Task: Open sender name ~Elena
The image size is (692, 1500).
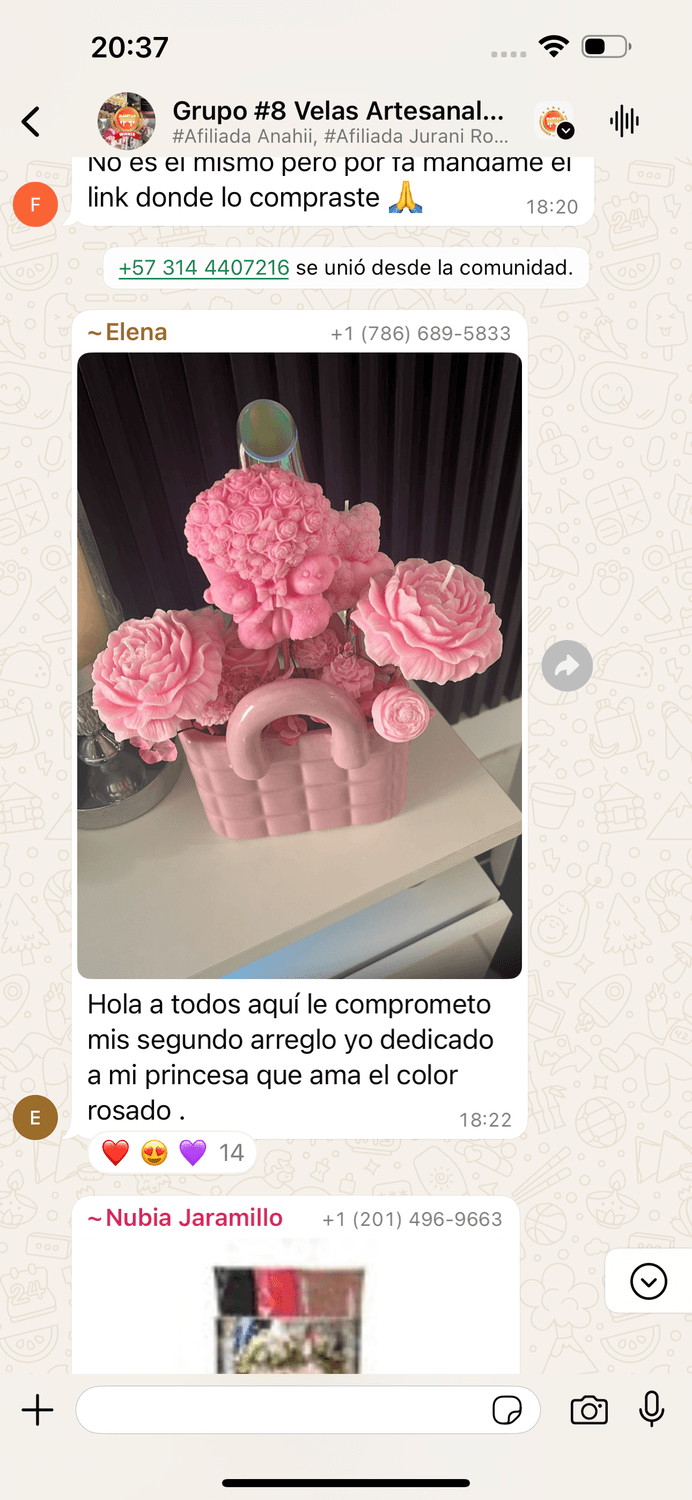Action: pos(127,332)
